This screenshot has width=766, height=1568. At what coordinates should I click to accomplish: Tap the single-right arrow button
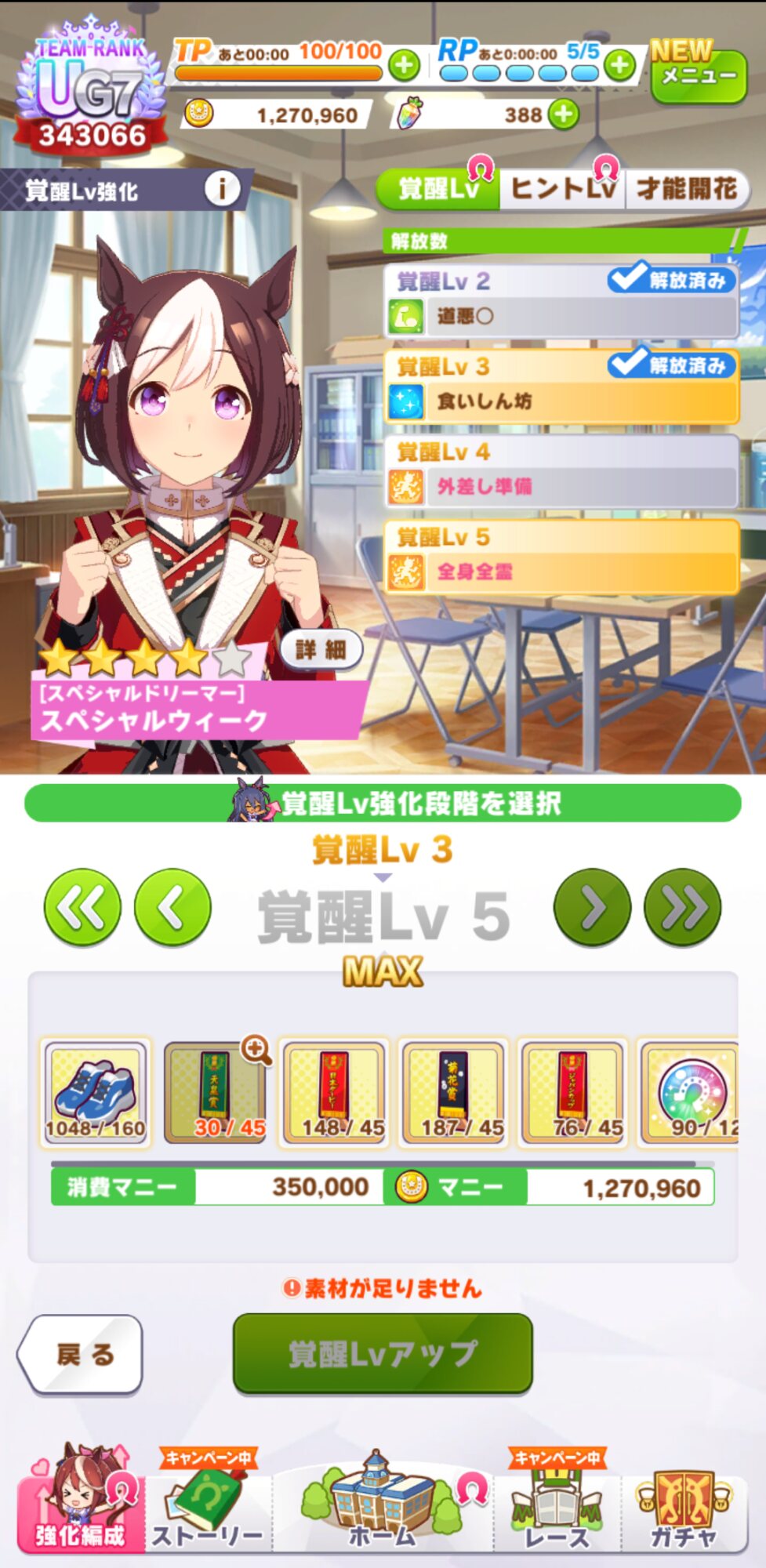point(592,907)
